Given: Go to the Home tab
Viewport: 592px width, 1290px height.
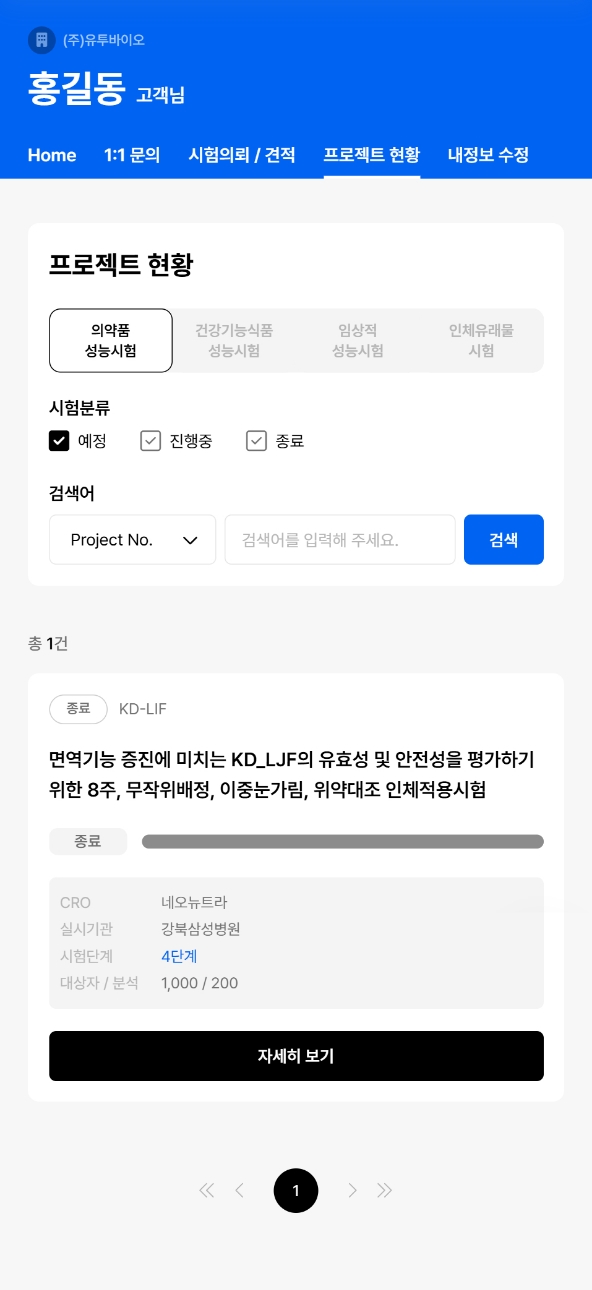Looking at the screenshot, I should click(52, 155).
